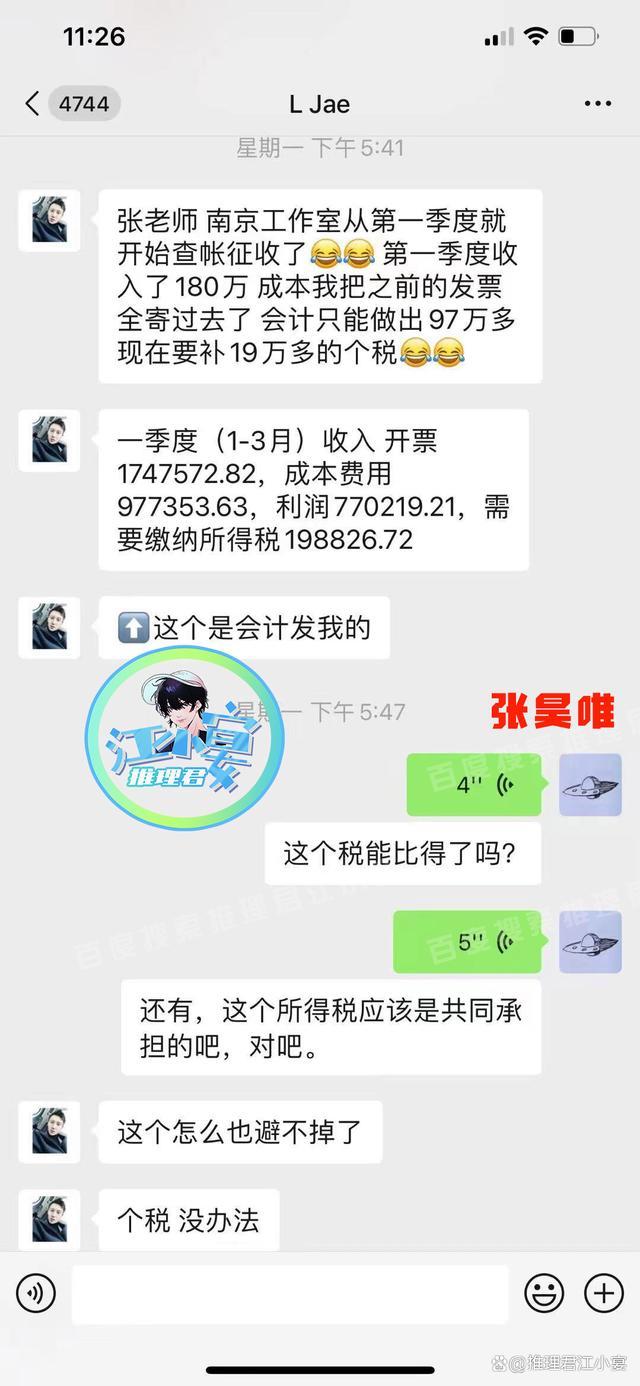Open the plus attachments menu
Viewport: 640px width, 1386px height.
pyautogui.click(x=604, y=1294)
